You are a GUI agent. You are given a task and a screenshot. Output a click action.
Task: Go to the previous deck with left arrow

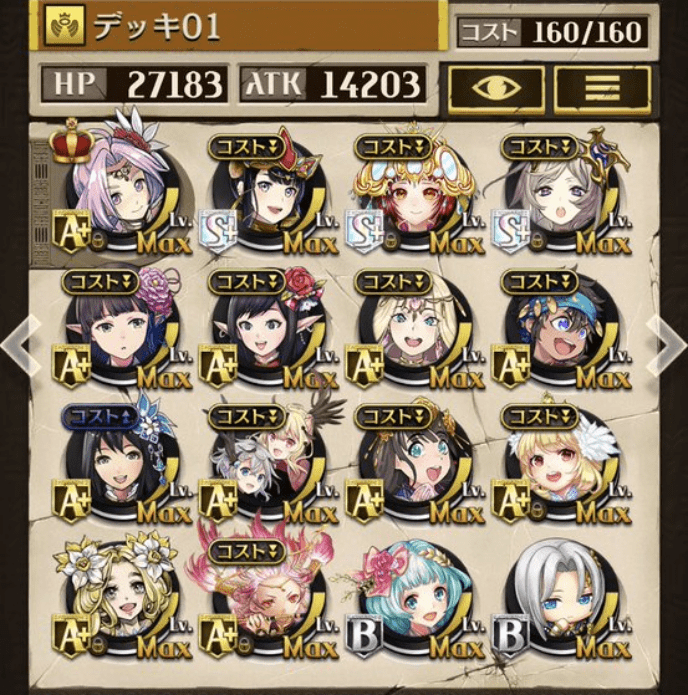point(21,344)
